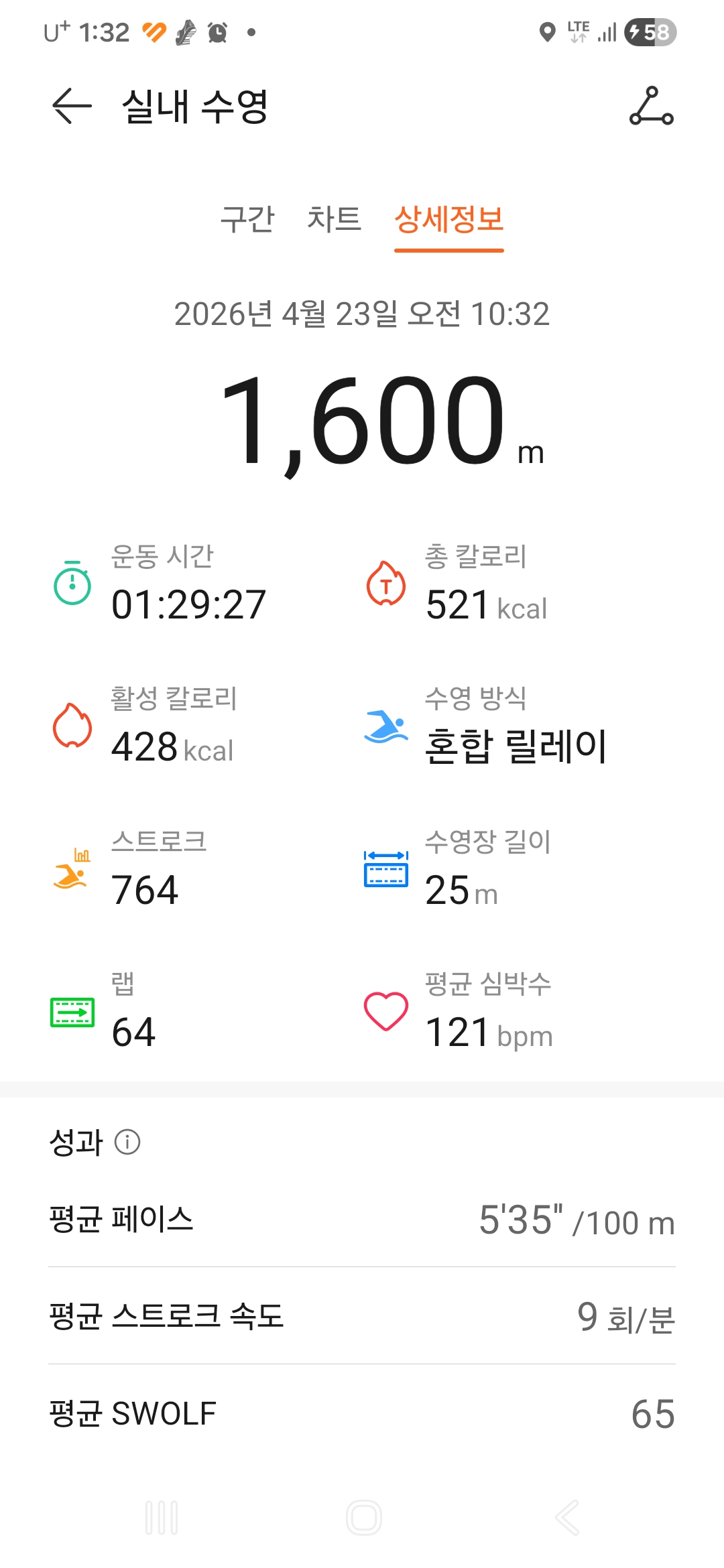
Task: Tap the system home button
Action: pyautogui.click(x=363, y=1517)
